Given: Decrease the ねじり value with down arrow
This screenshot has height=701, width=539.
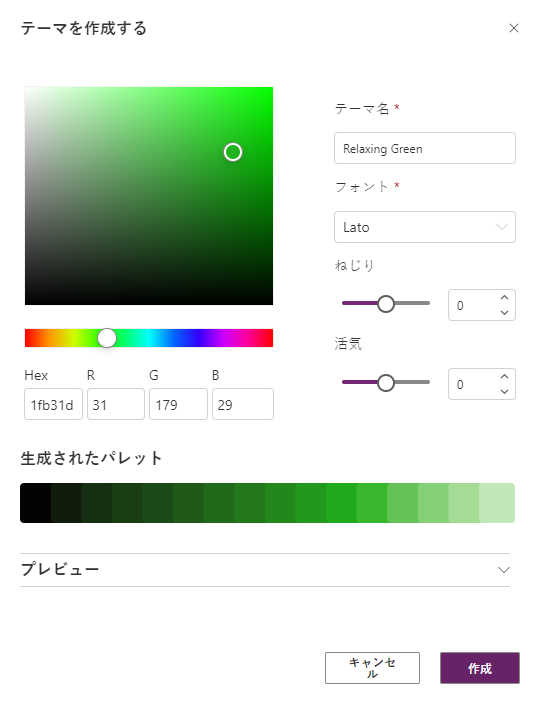Looking at the screenshot, I should click(504, 312).
